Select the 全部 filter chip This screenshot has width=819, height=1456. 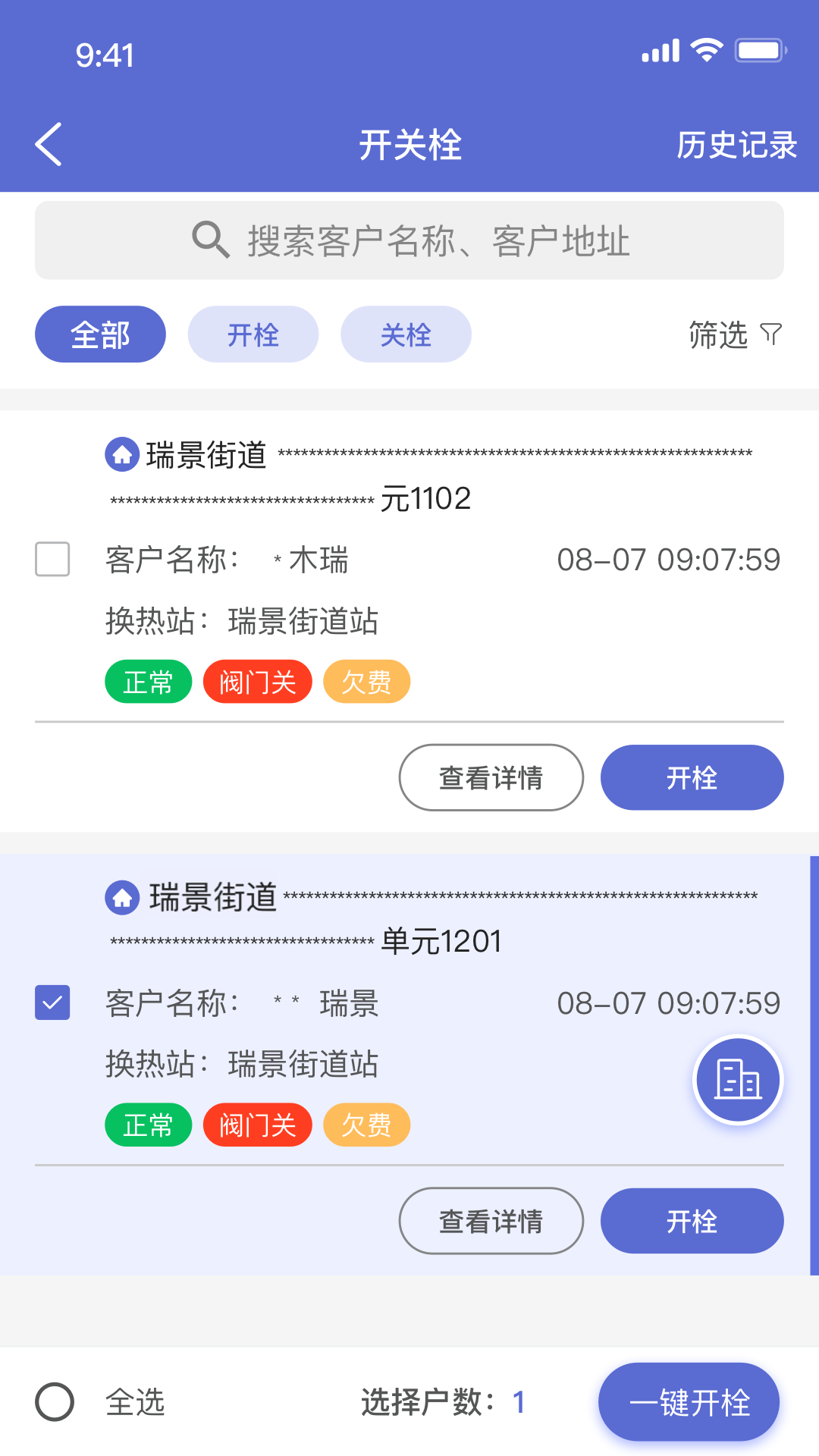pyautogui.click(x=99, y=334)
